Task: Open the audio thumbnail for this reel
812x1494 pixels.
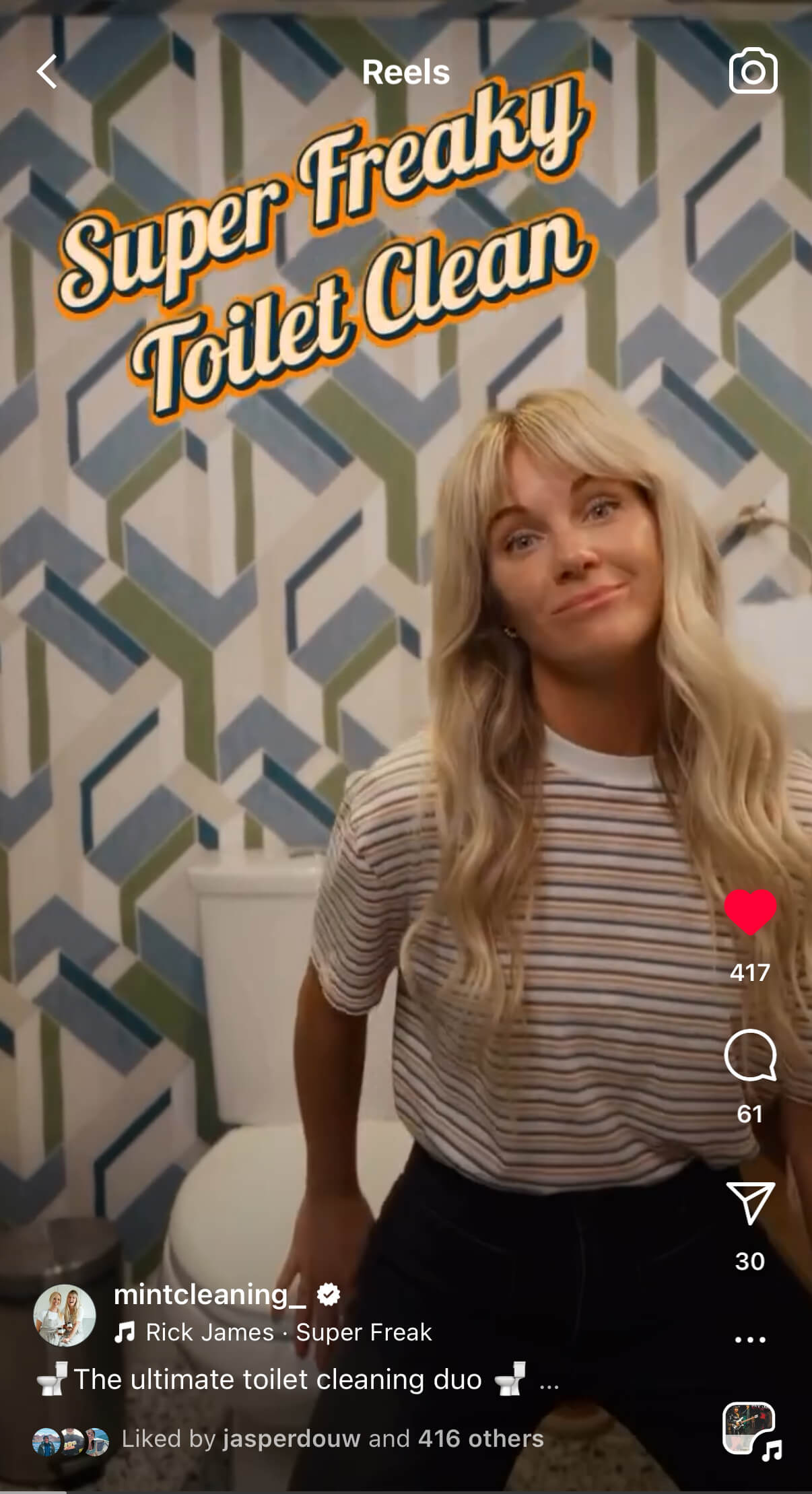Action: (x=750, y=1429)
